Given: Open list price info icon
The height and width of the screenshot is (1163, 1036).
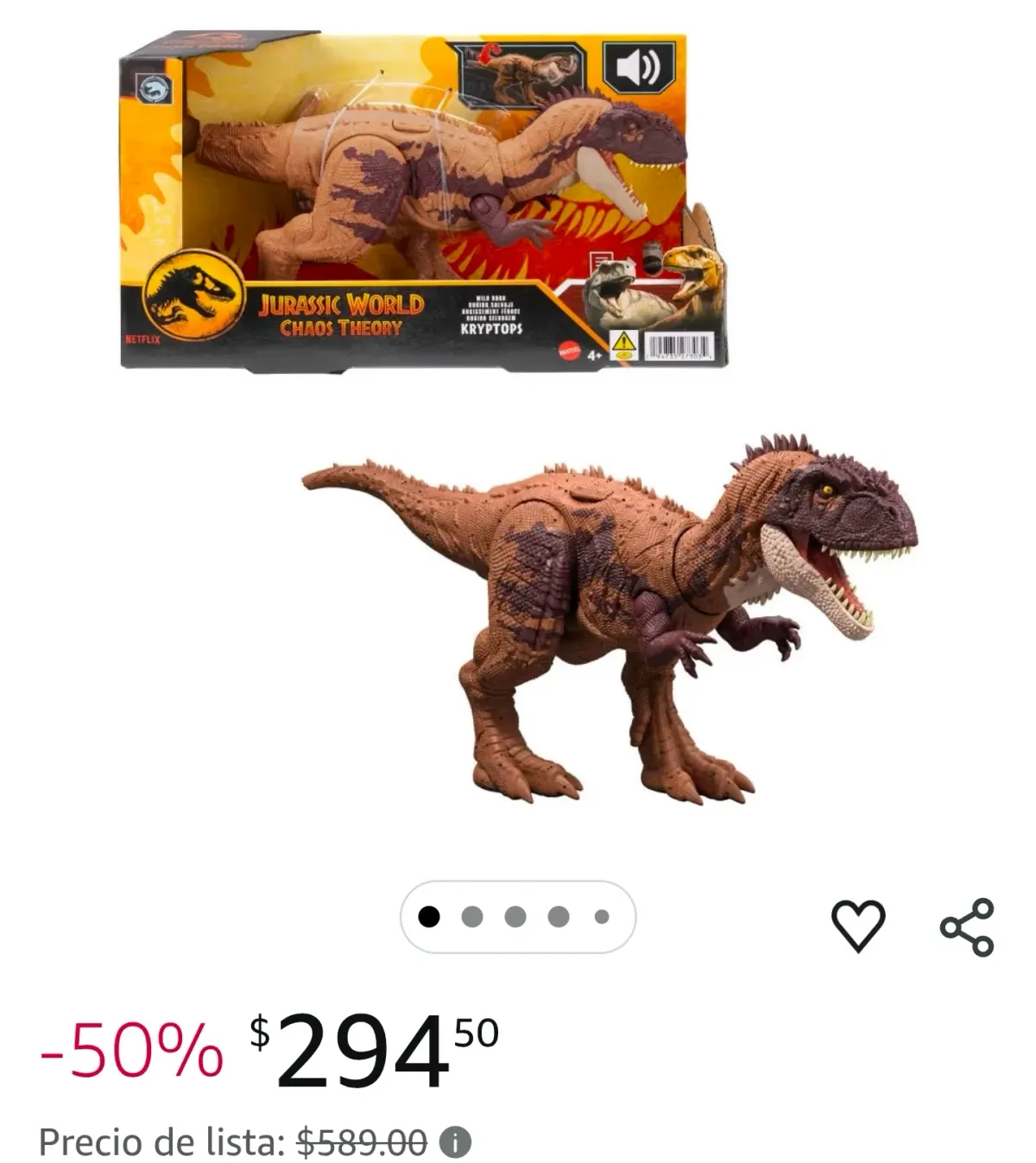Looking at the screenshot, I should [455, 1142].
